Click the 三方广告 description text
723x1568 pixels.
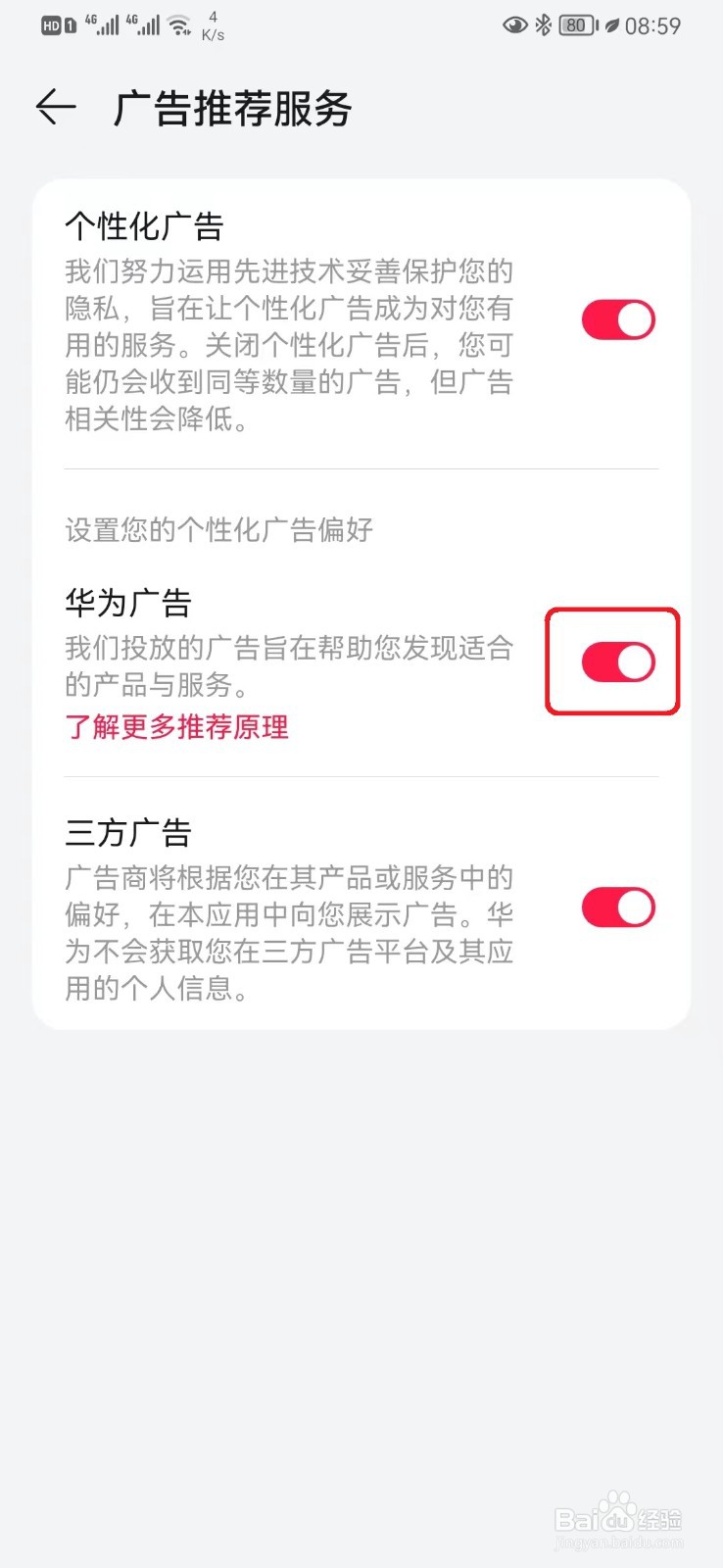click(289, 933)
